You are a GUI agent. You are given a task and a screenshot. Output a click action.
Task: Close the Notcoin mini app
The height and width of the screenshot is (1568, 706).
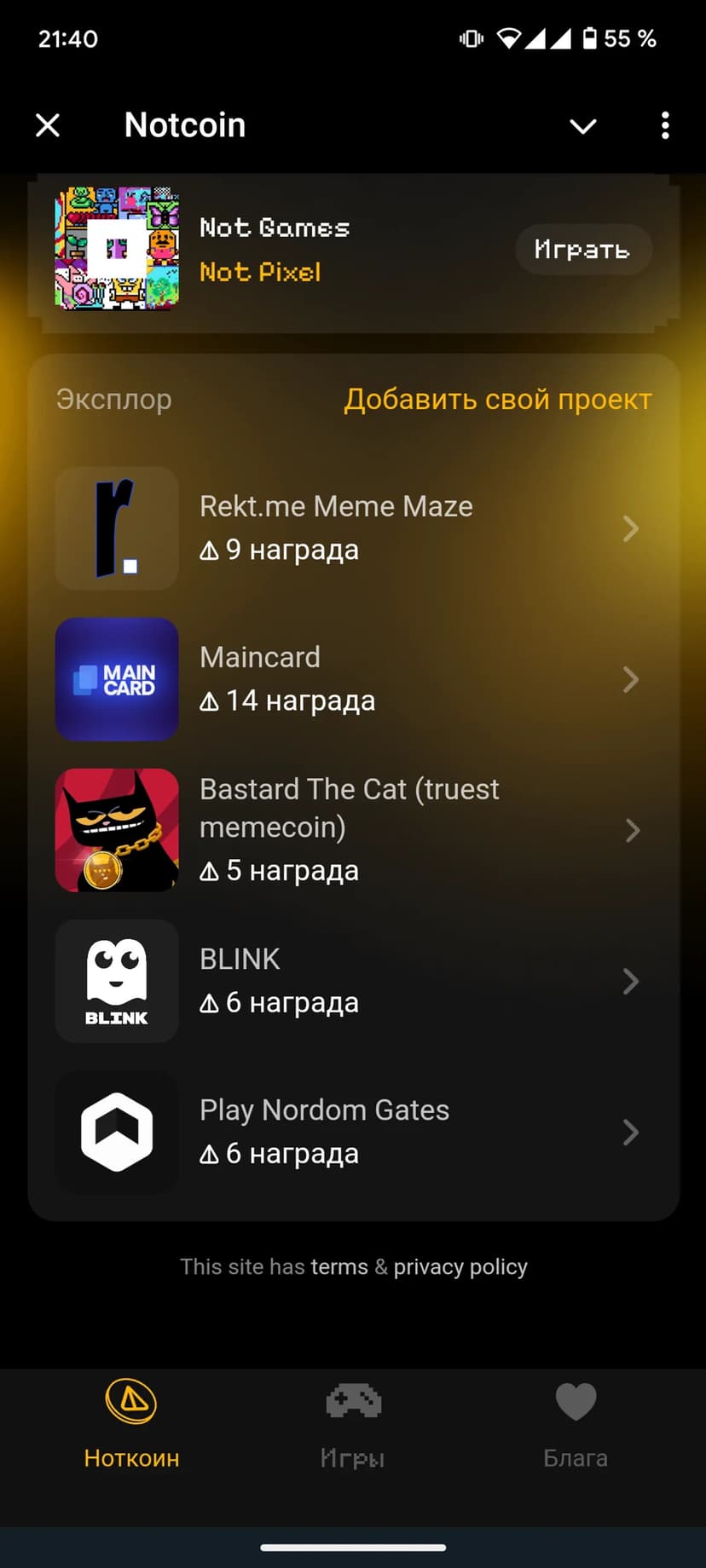point(49,126)
